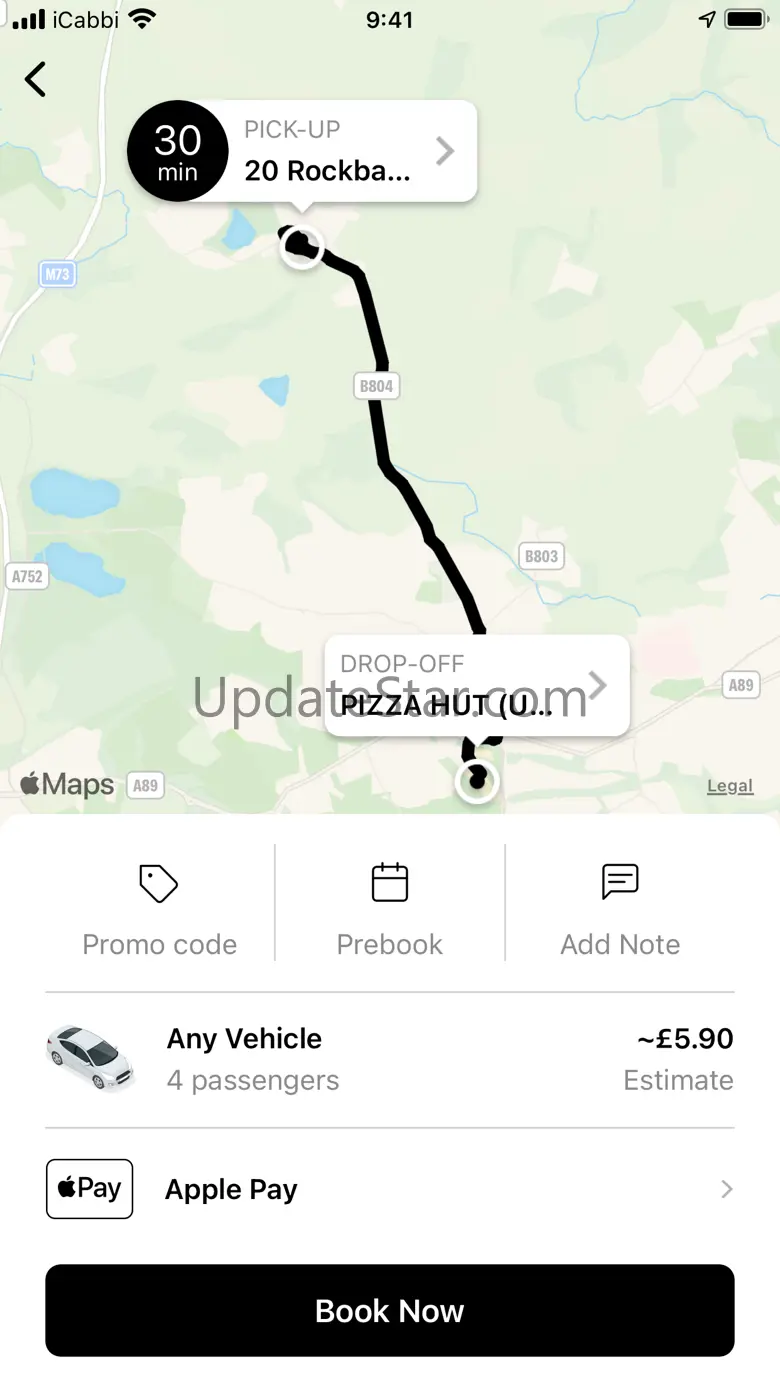The height and width of the screenshot is (1387, 780).
Task: Add a note for the driver
Action: 620,908
